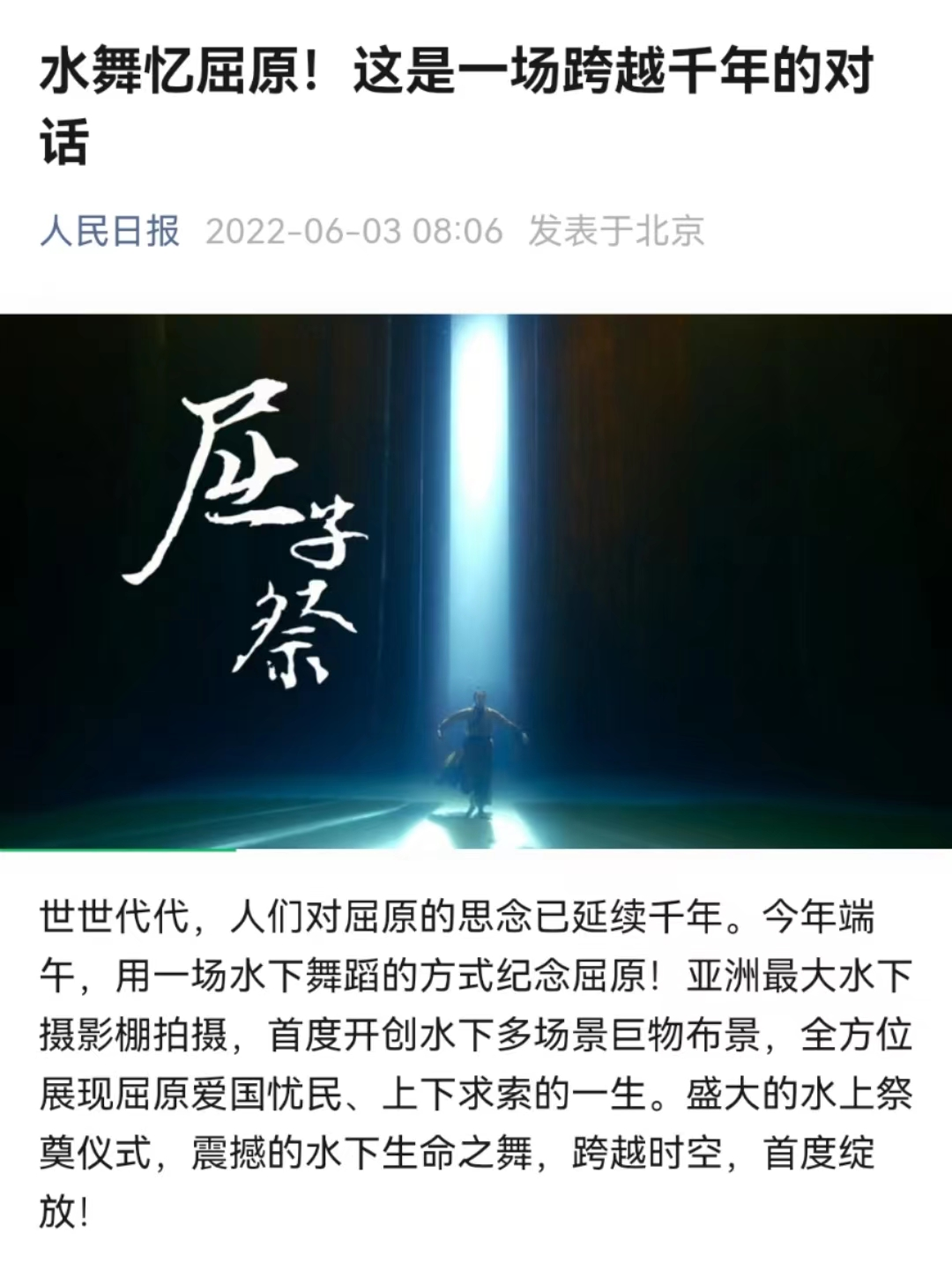
Task: Play the 屈子祭 video
Action: tap(476, 582)
